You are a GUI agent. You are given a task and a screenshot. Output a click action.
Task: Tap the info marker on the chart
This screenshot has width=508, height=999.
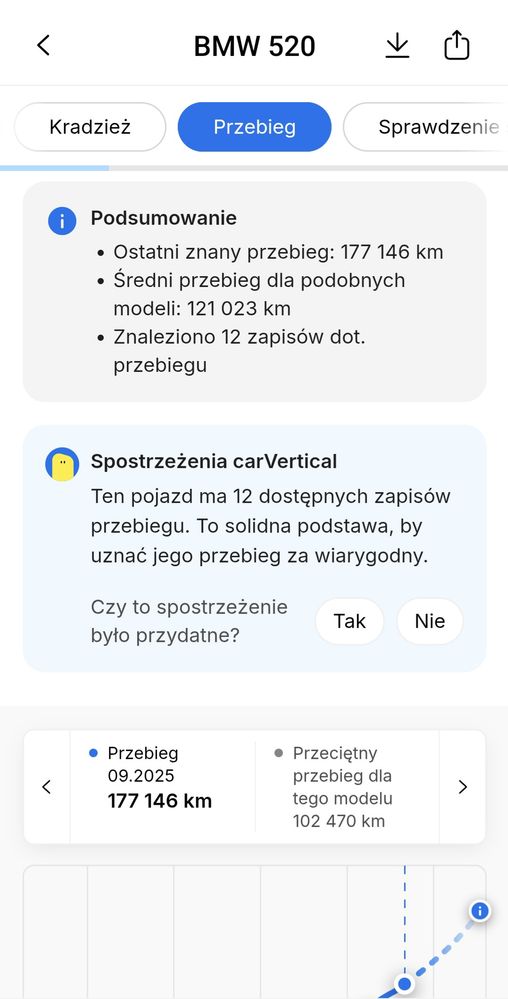tap(479, 911)
